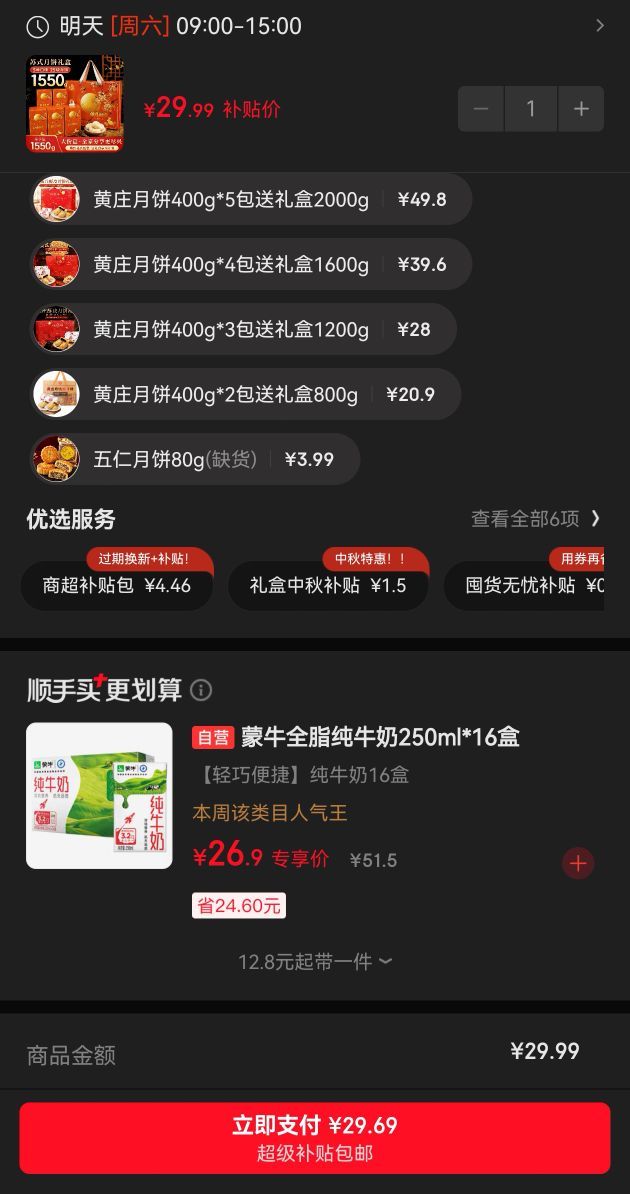The width and height of the screenshot is (630, 1194).
Task: Expand 12.8元起带一件 for more add-on items
Action: [x=315, y=962]
